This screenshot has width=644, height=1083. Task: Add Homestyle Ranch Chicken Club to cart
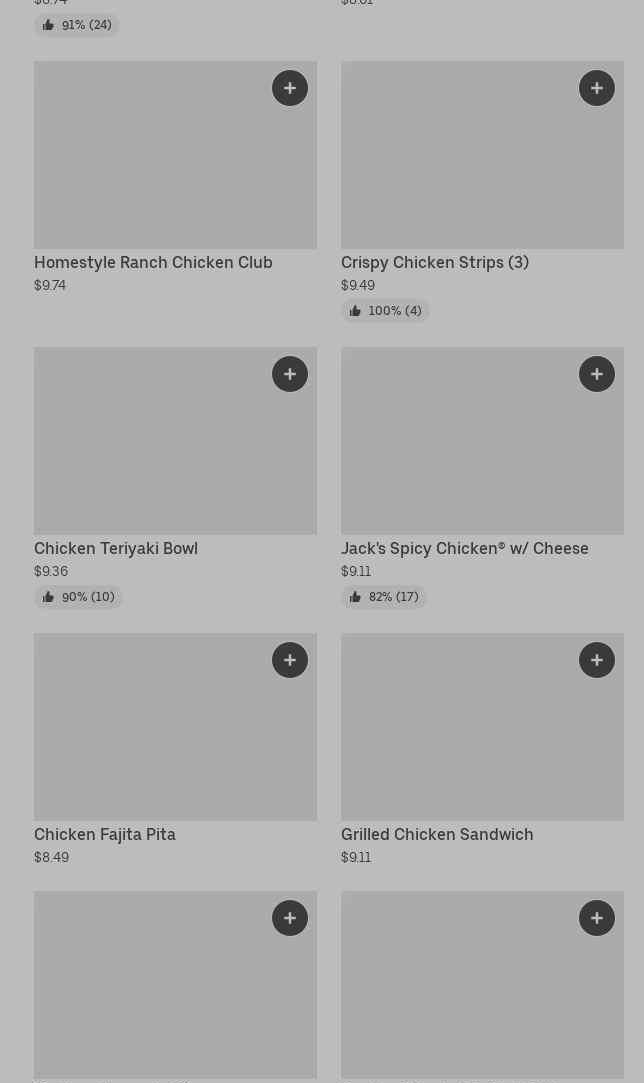(290, 88)
